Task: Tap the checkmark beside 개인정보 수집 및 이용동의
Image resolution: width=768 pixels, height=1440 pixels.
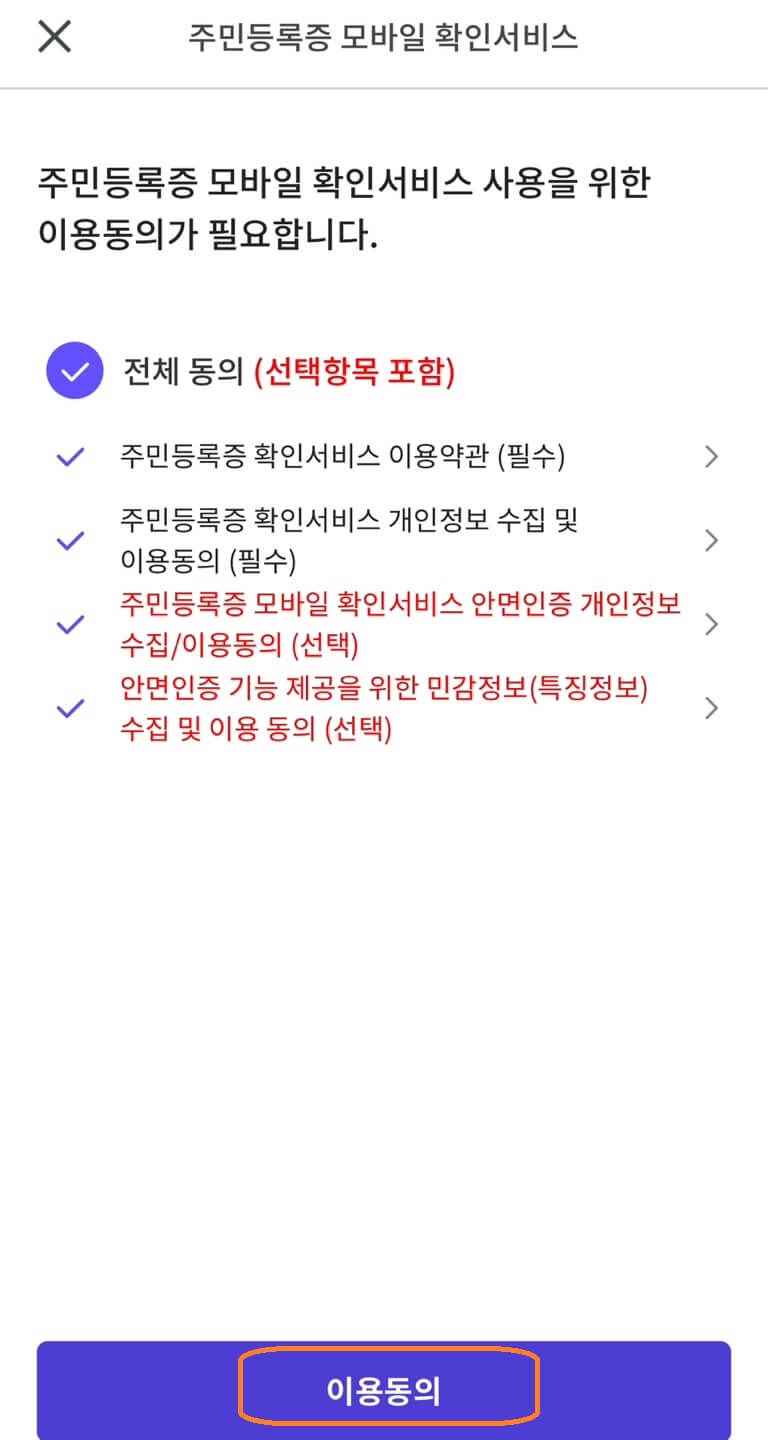Action: tap(68, 540)
